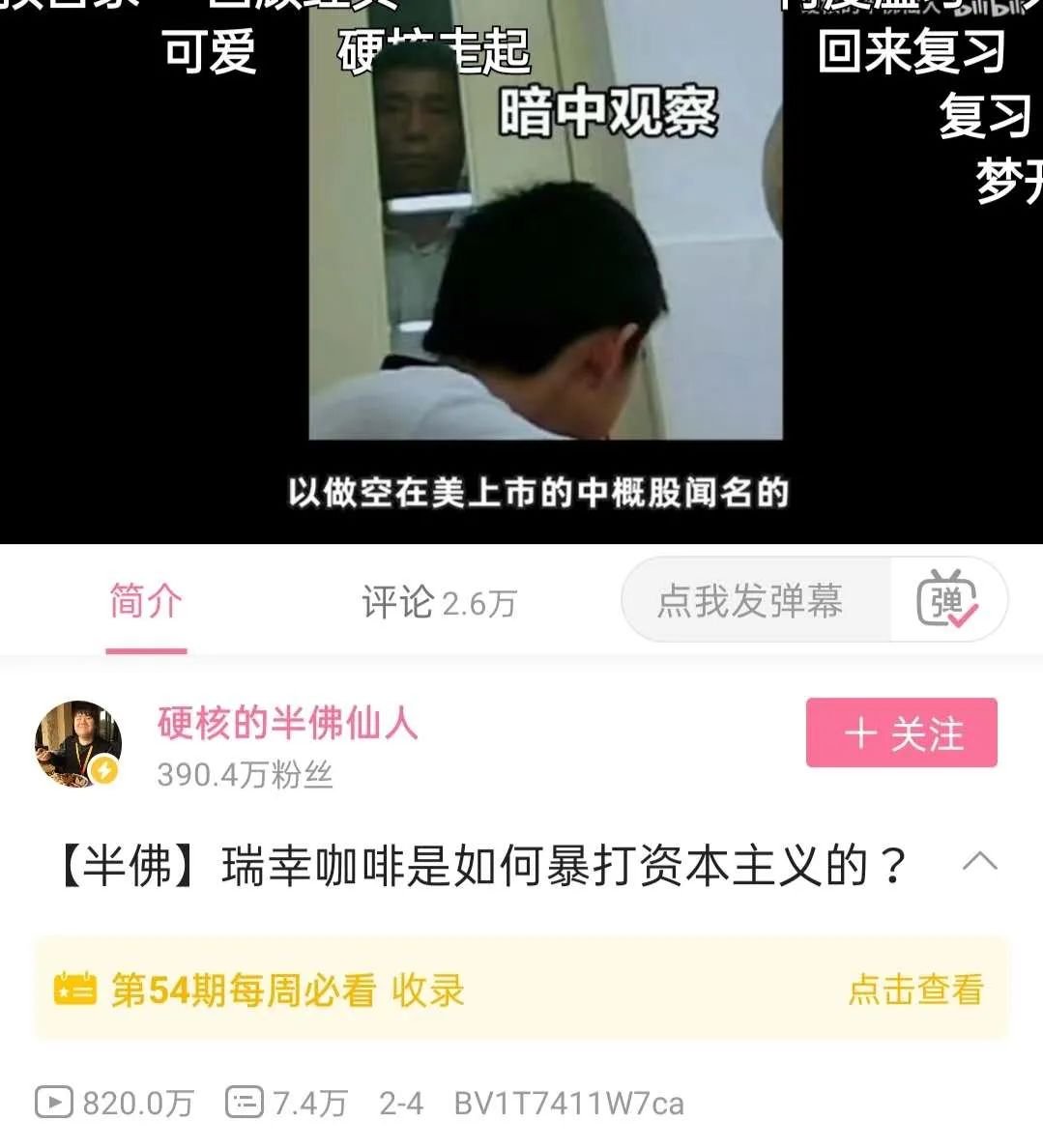Follow the uploader with 关注 button
This screenshot has height=1148, width=1043.
[901, 733]
